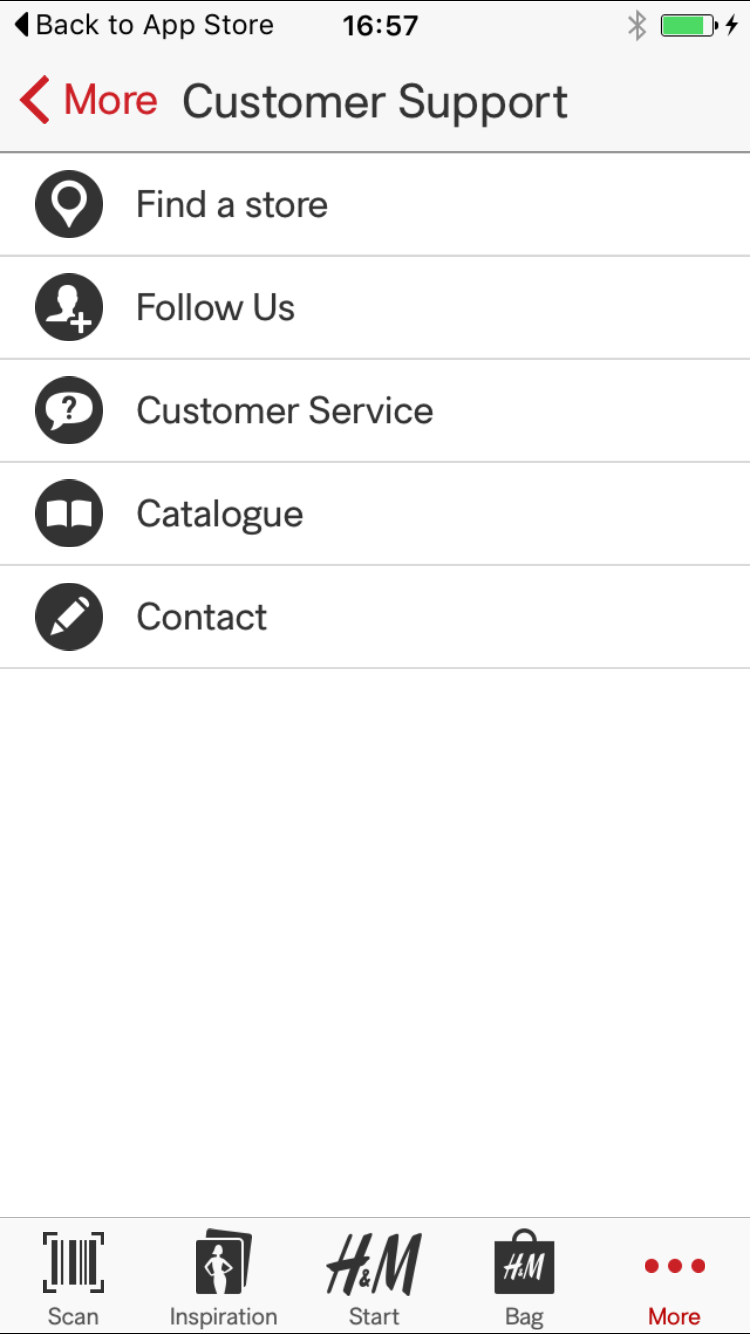Return to the App Store
Viewport: 750px width, 1334px height.
[143, 25]
